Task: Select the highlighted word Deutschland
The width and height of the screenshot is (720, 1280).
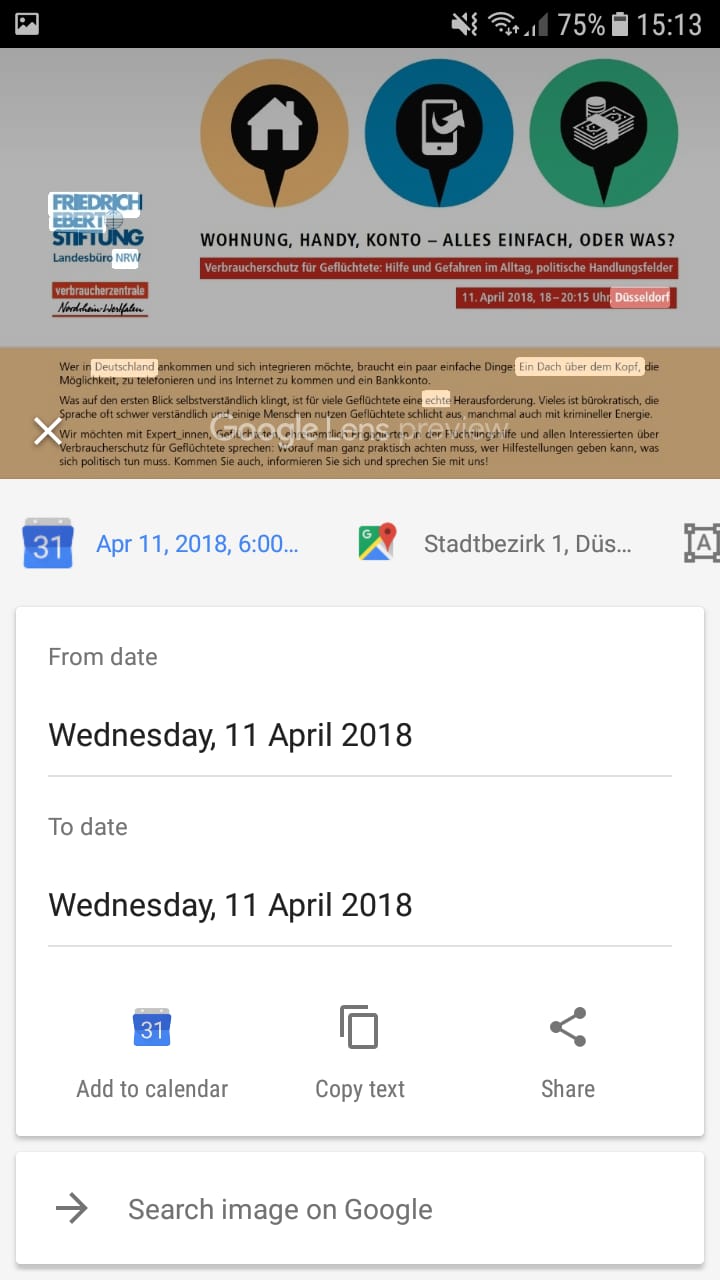Action: pyautogui.click(x=124, y=367)
